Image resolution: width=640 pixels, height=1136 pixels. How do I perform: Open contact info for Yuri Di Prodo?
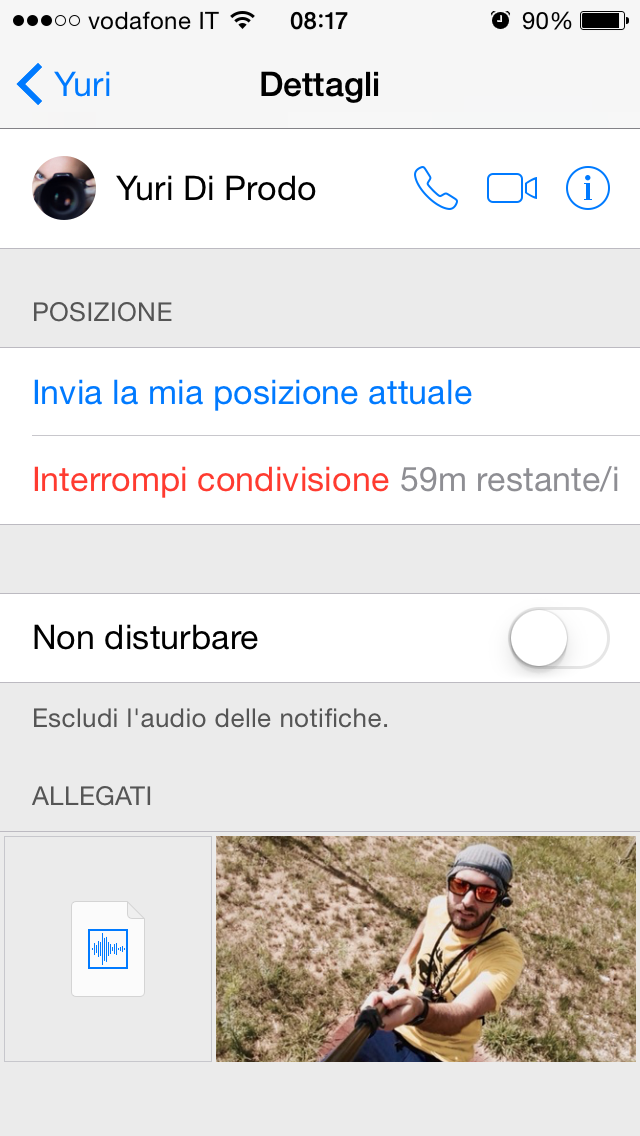(588, 188)
